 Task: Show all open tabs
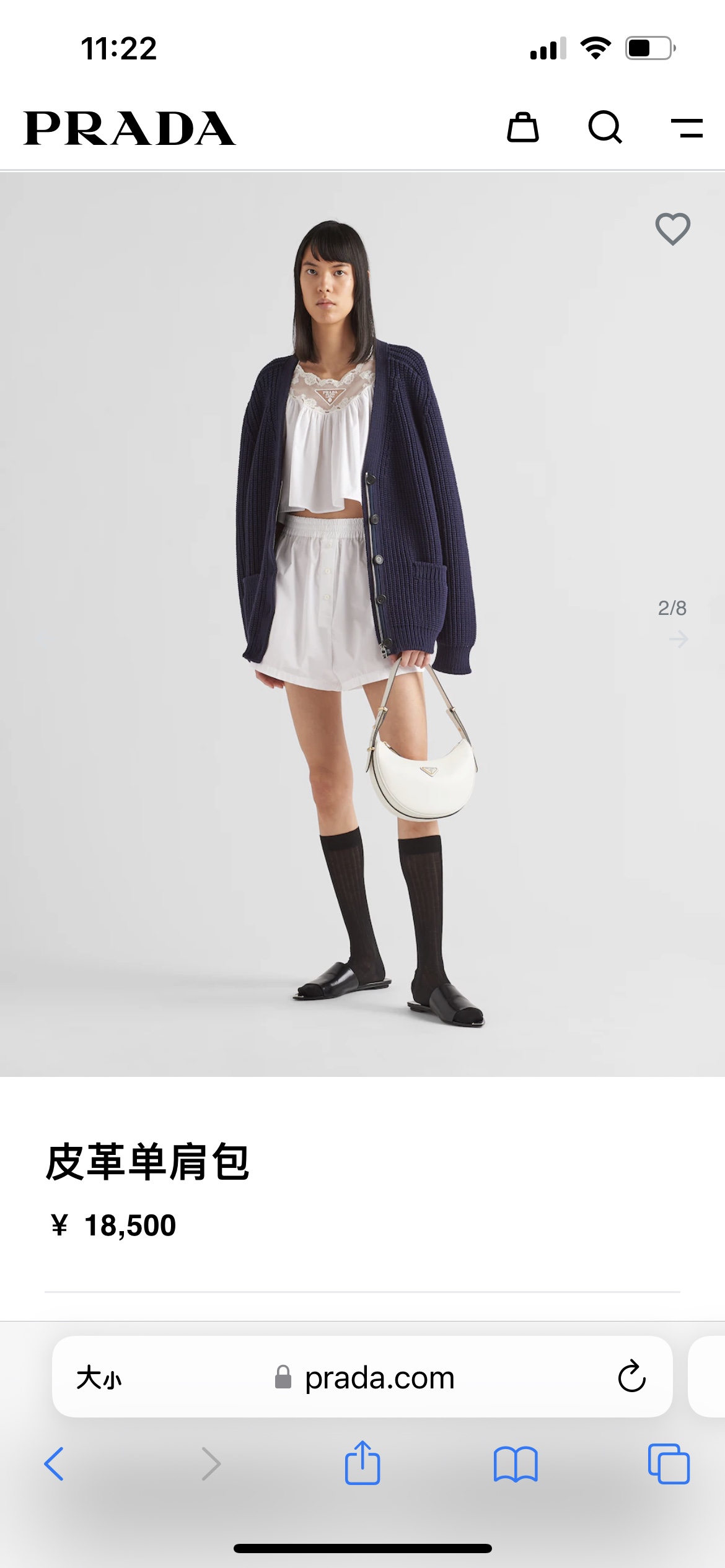click(x=668, y=1464)
